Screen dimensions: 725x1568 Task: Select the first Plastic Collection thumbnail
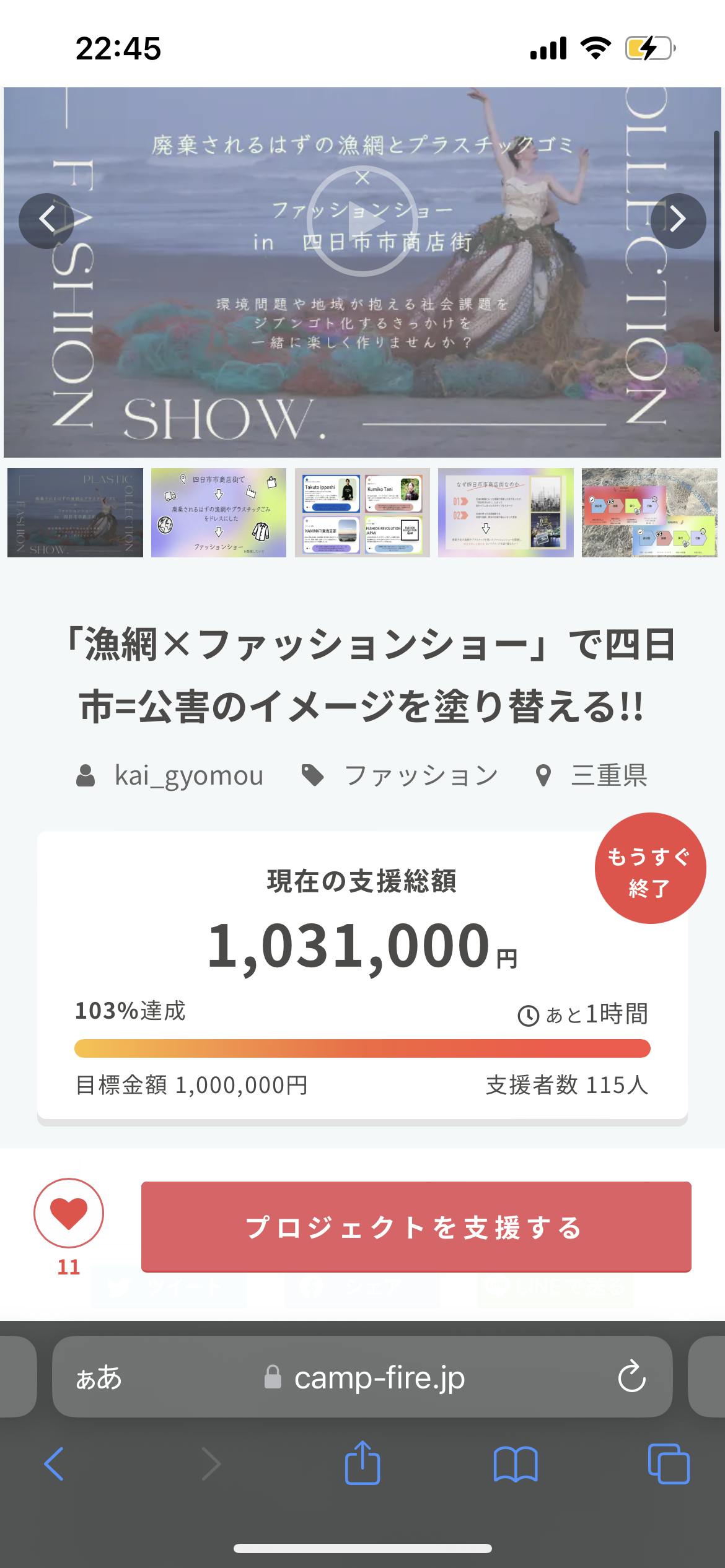75,513
